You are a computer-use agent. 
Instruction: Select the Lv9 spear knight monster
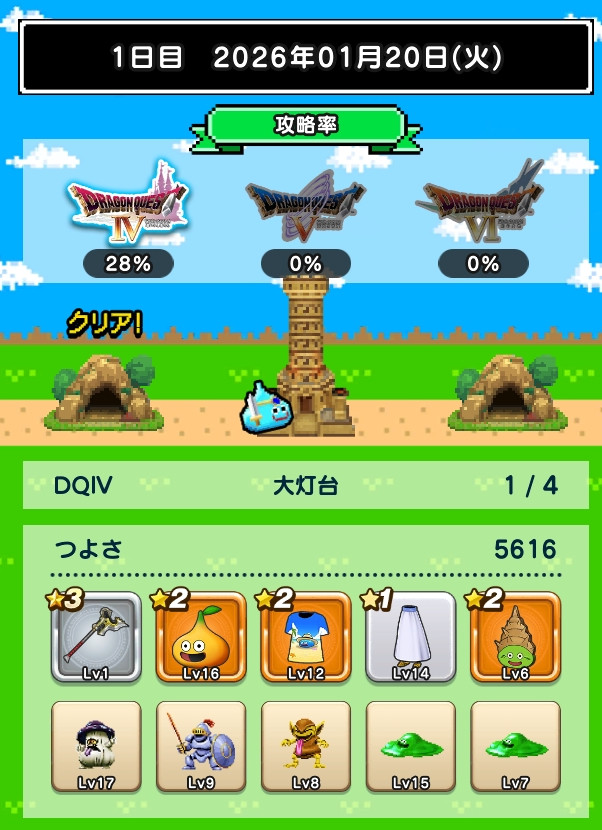(x=201, y=747)
